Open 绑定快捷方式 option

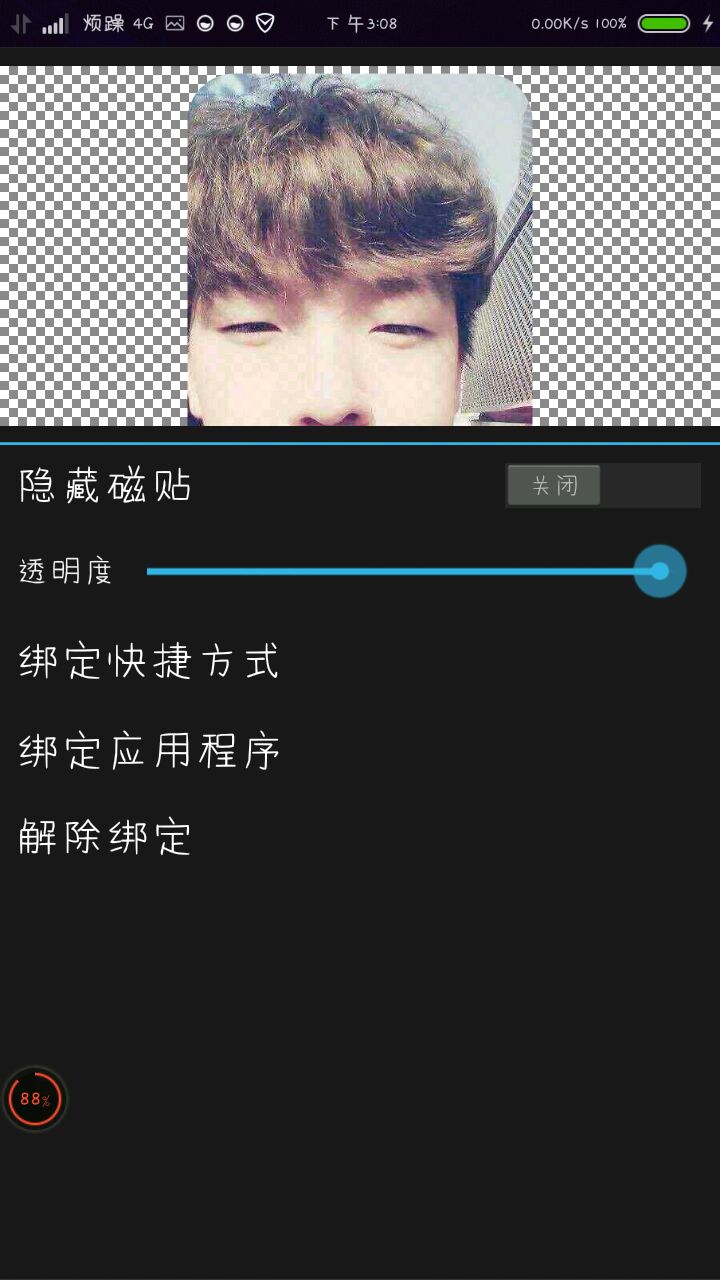[149, 662]
